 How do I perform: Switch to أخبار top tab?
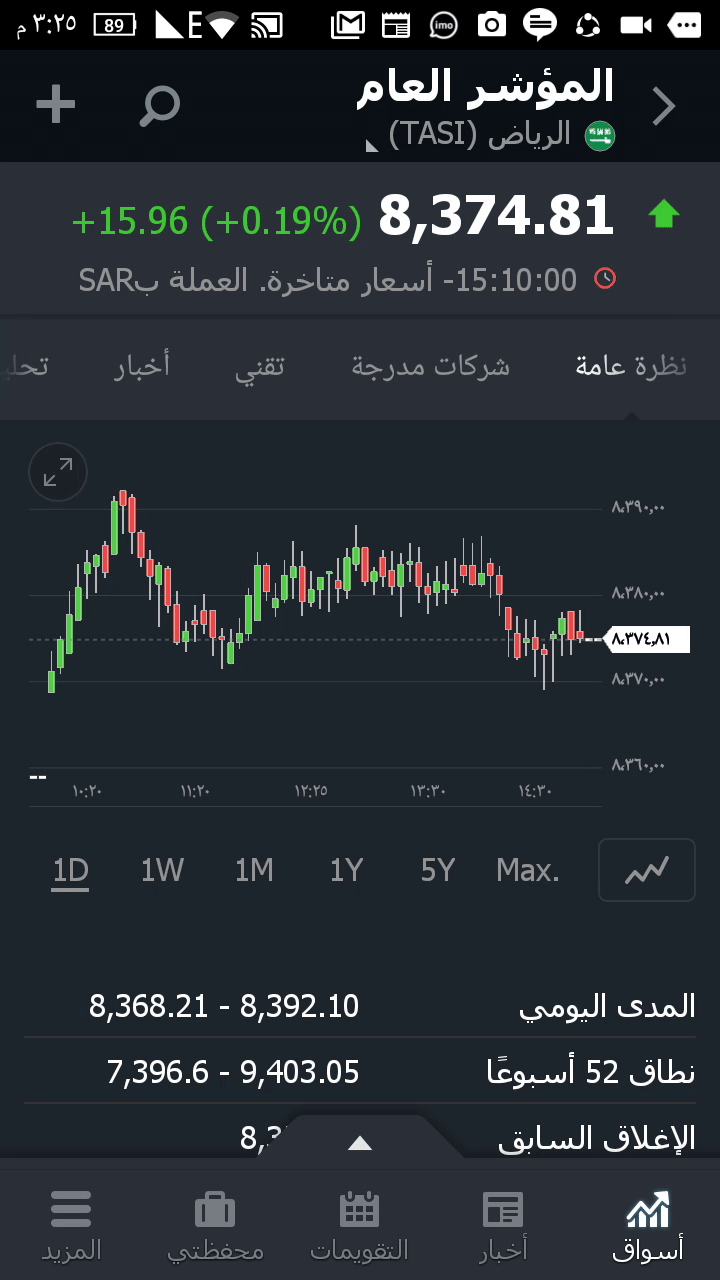tap(141, 366)
